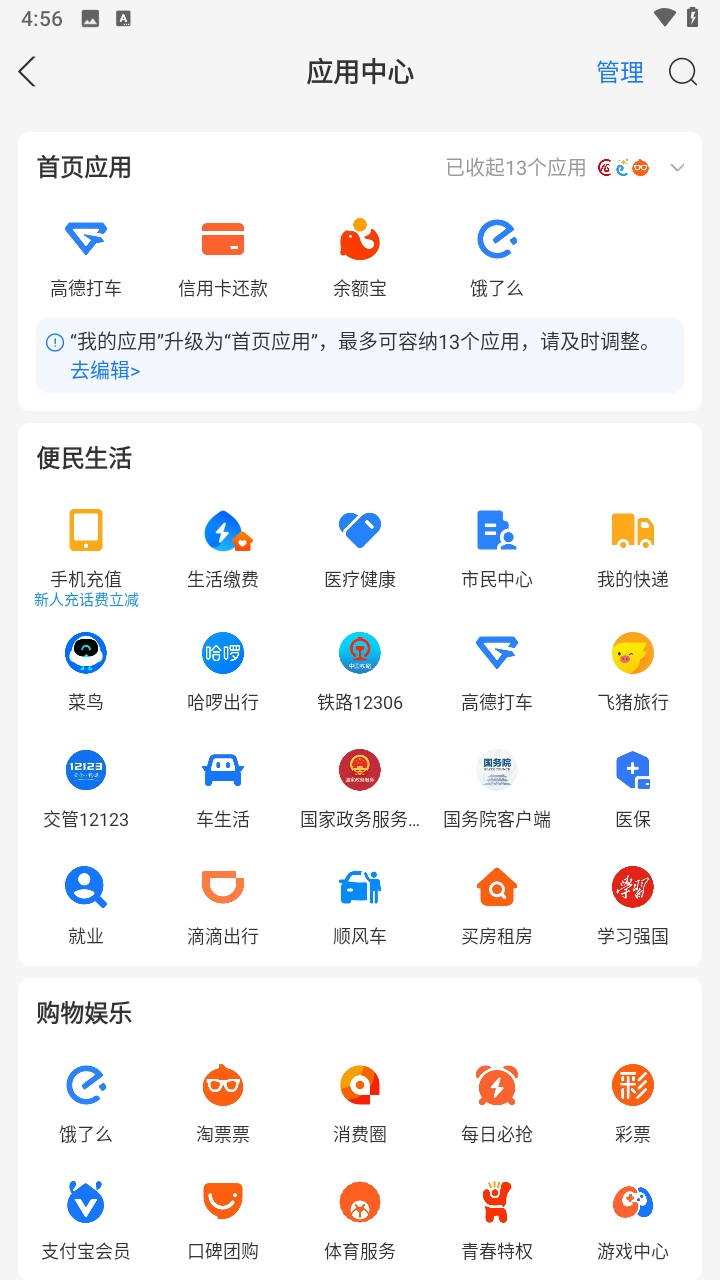720x1280 pixels.
Task: Open the search icon in the top bar
Action: (683, 72)
